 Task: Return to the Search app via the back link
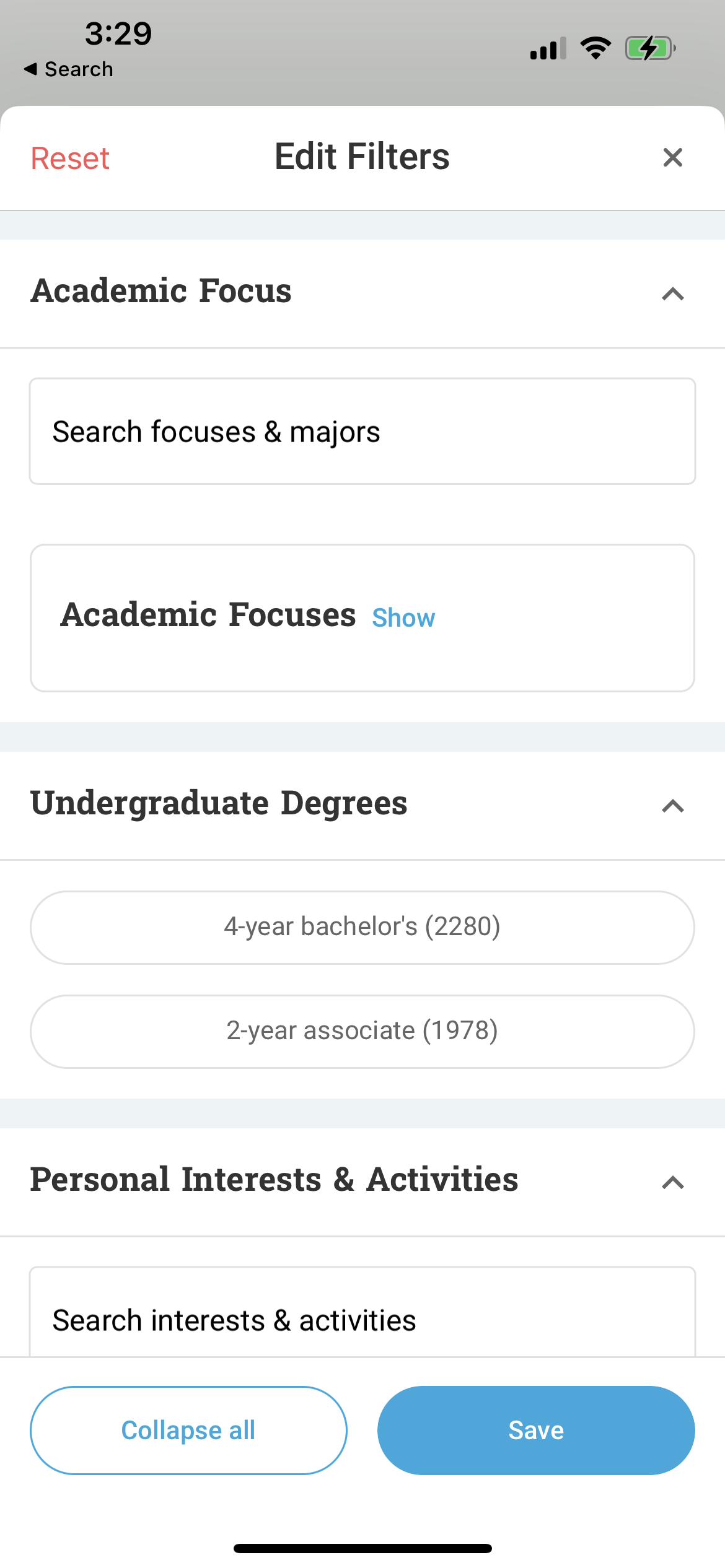click(x=69, y=69)
